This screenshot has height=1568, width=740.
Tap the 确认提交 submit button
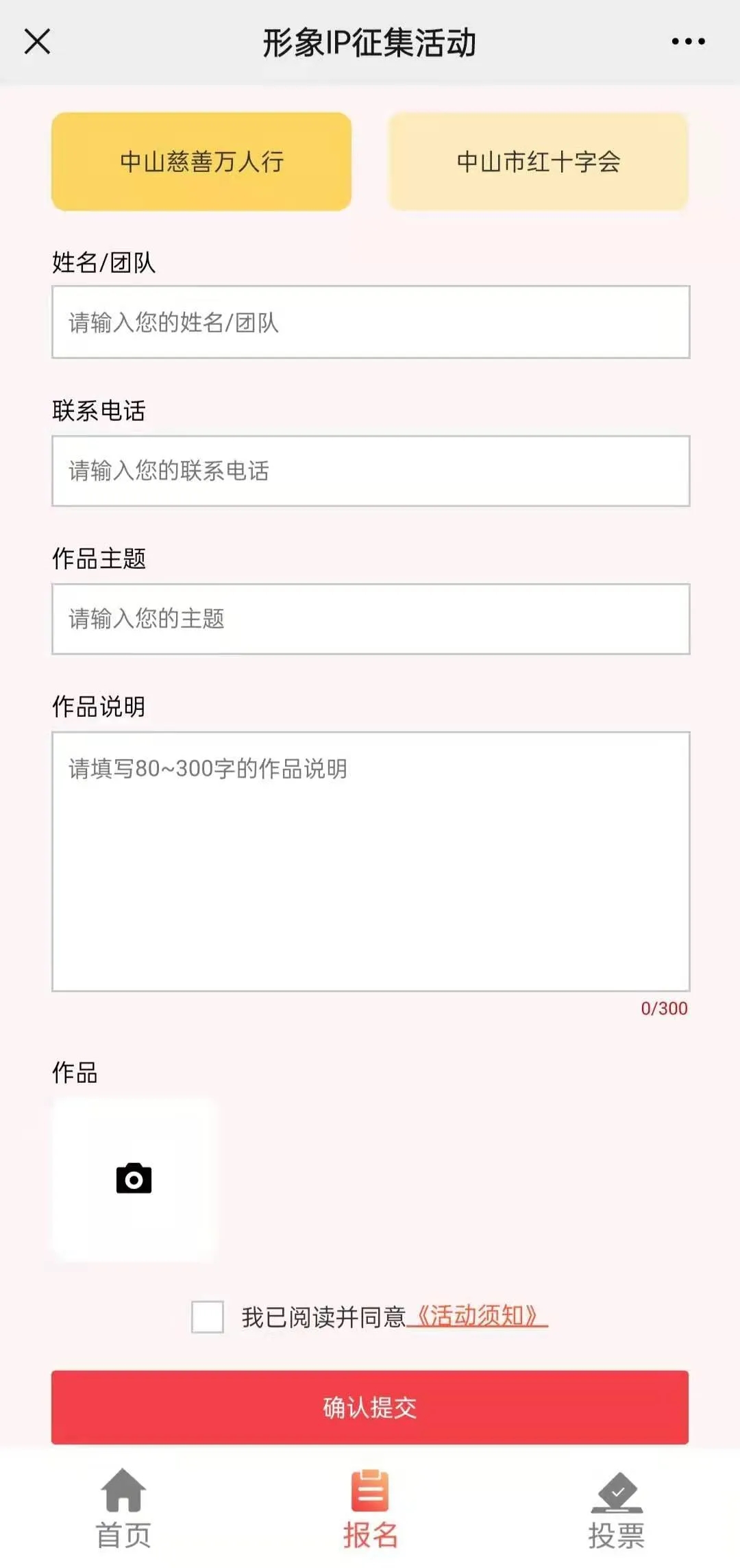point(370,1407)
